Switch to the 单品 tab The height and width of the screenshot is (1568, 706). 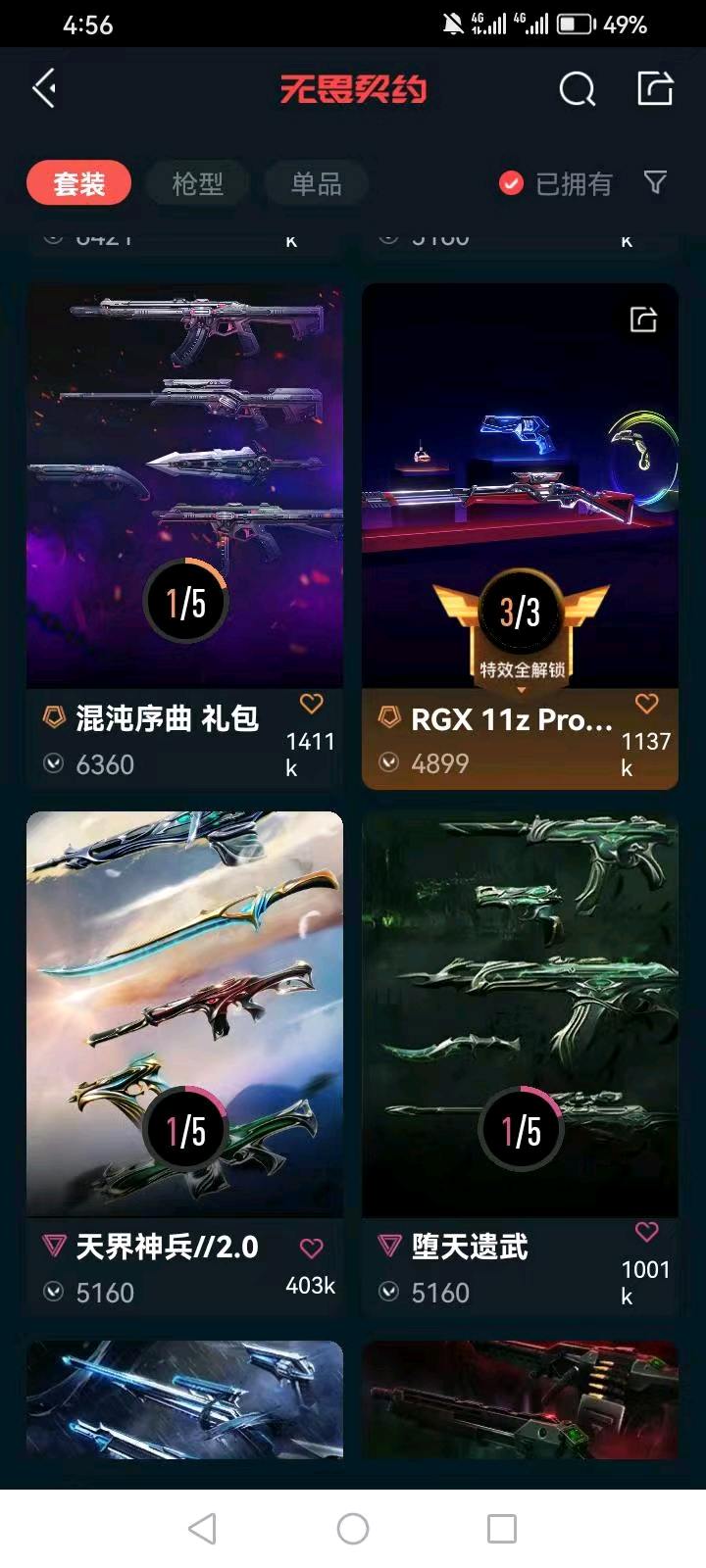point(316,183)
